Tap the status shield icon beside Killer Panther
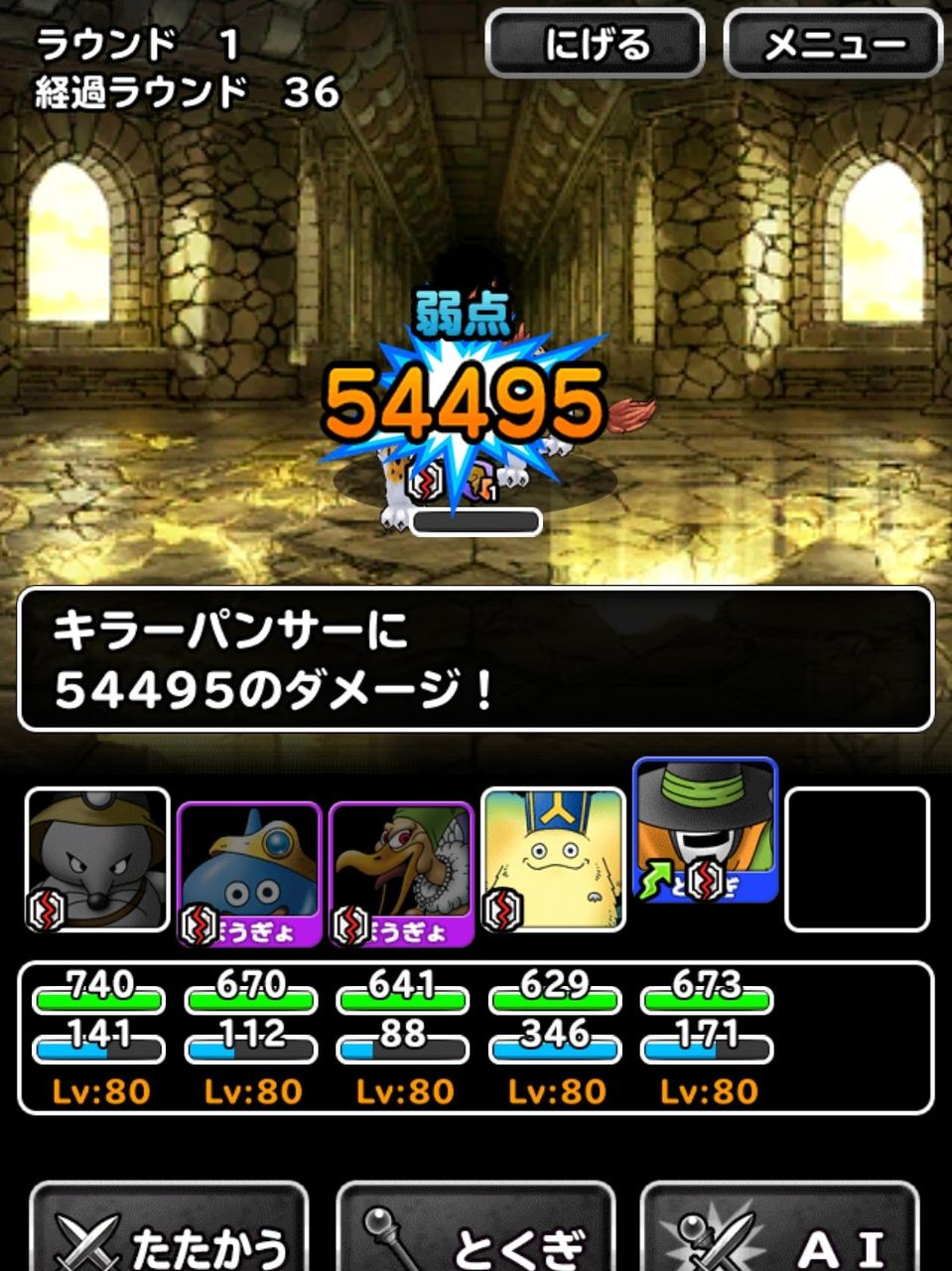 point(424,482)
